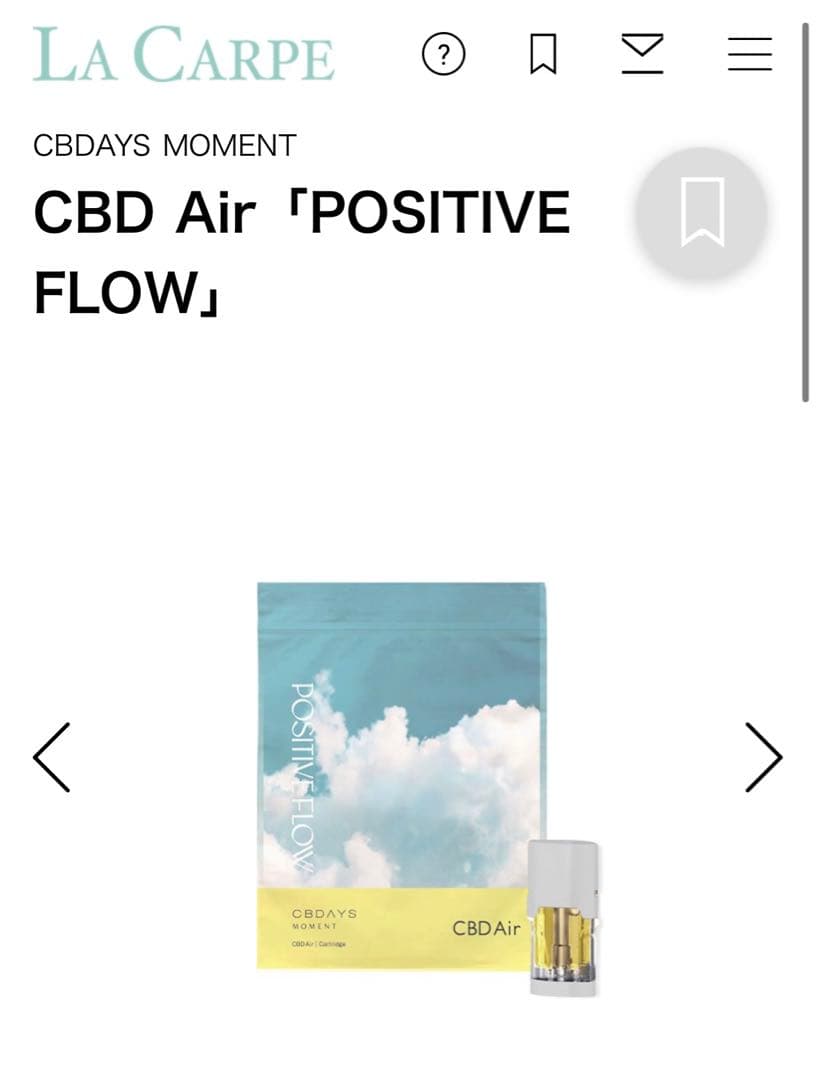Open the mail envelope icon
The height and width of the screenshot is (1080, 816).
tap(642, 54)
